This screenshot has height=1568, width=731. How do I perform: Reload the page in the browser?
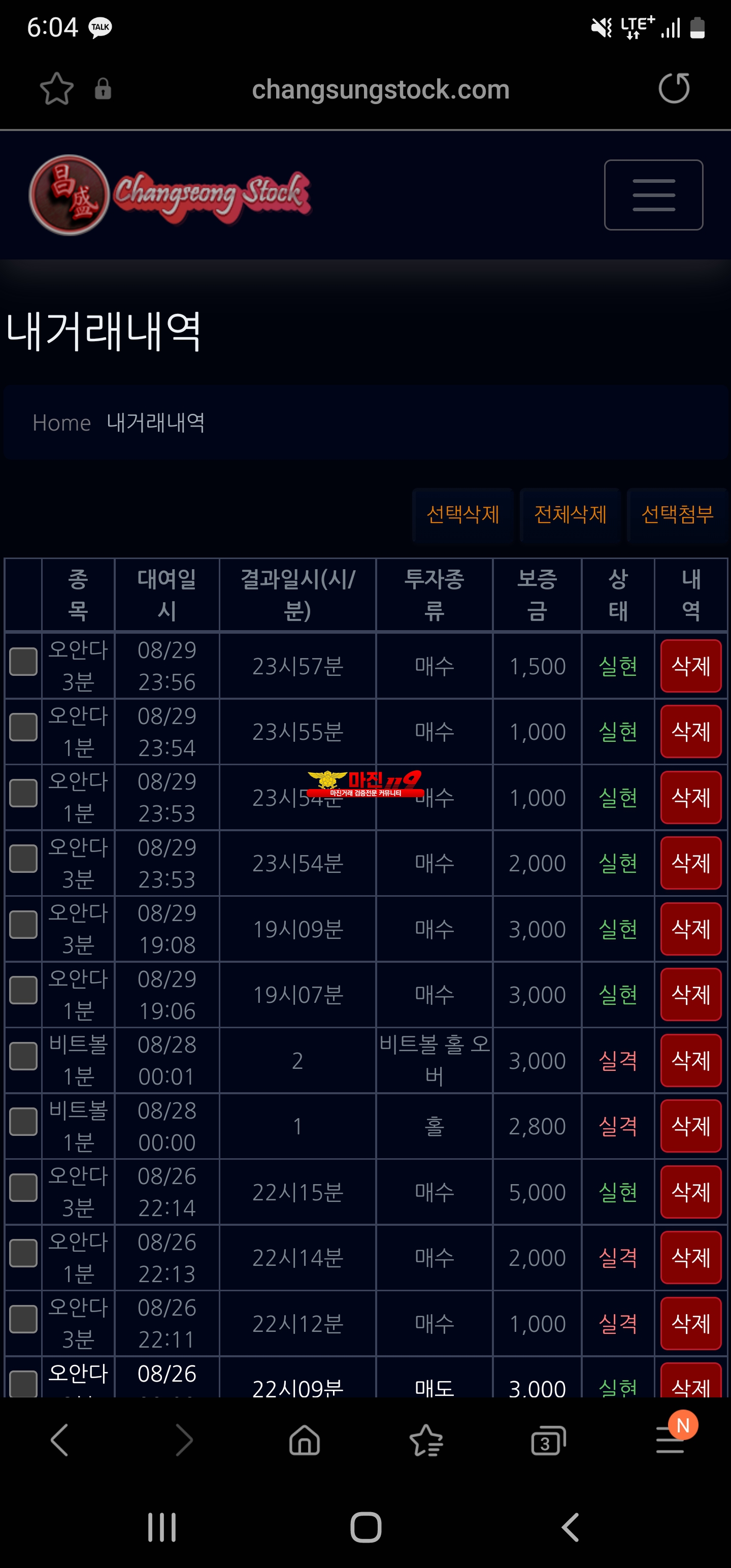tap(674, 88)
